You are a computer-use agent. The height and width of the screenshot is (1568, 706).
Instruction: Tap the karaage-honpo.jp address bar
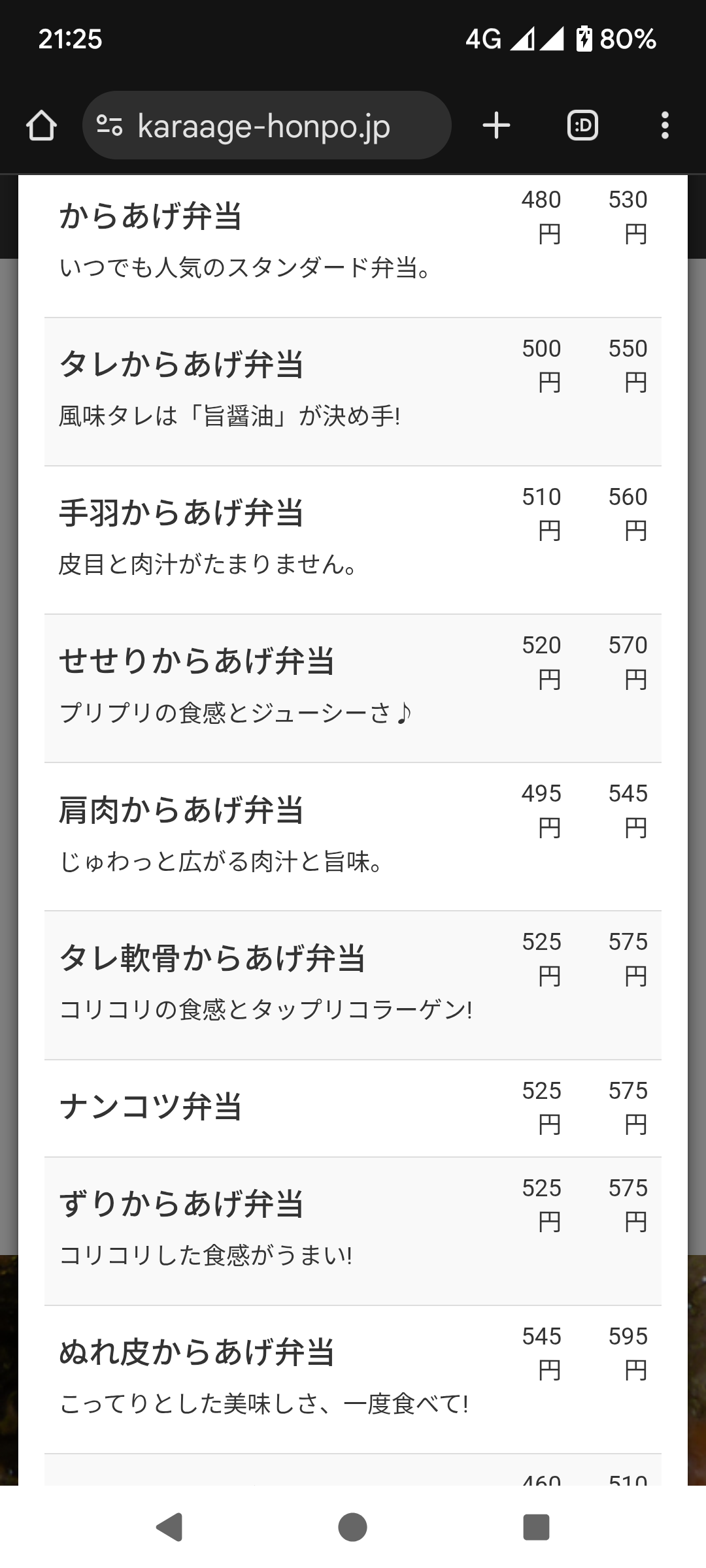pos(267,125)
